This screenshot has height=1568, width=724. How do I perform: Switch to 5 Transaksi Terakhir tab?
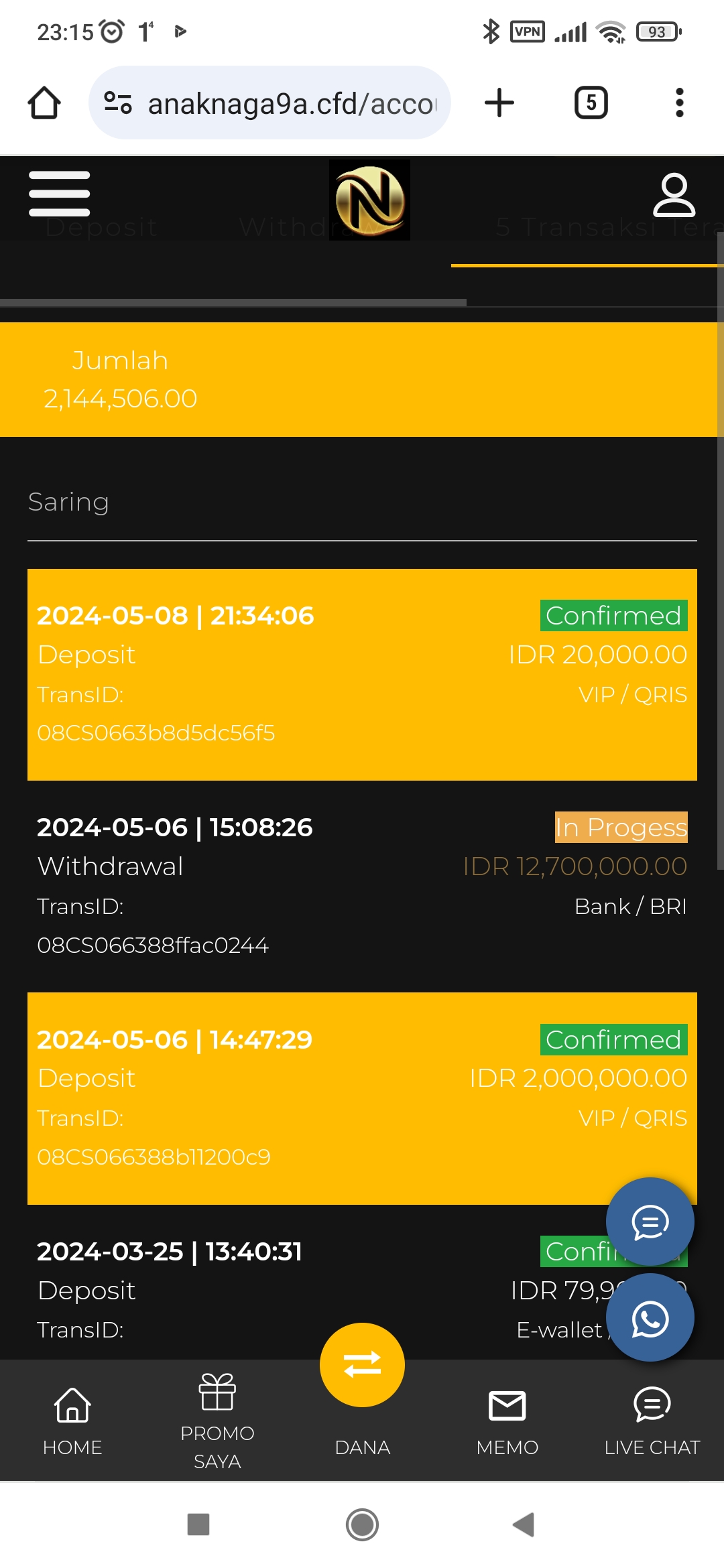point(603,228)
